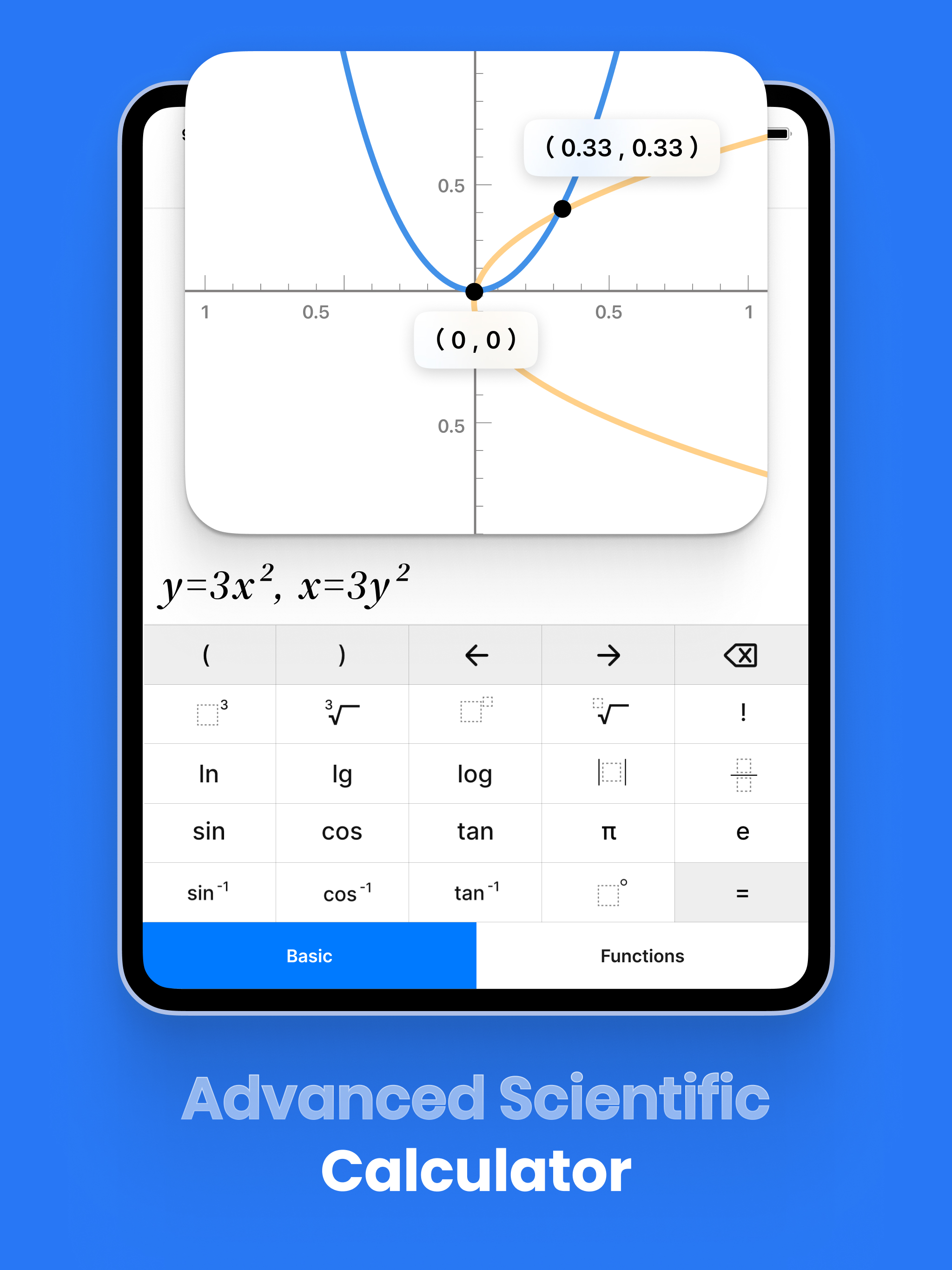Screen dimensions: 952x1270
Task: Select the Basic tab
Action: coord(309,956)
